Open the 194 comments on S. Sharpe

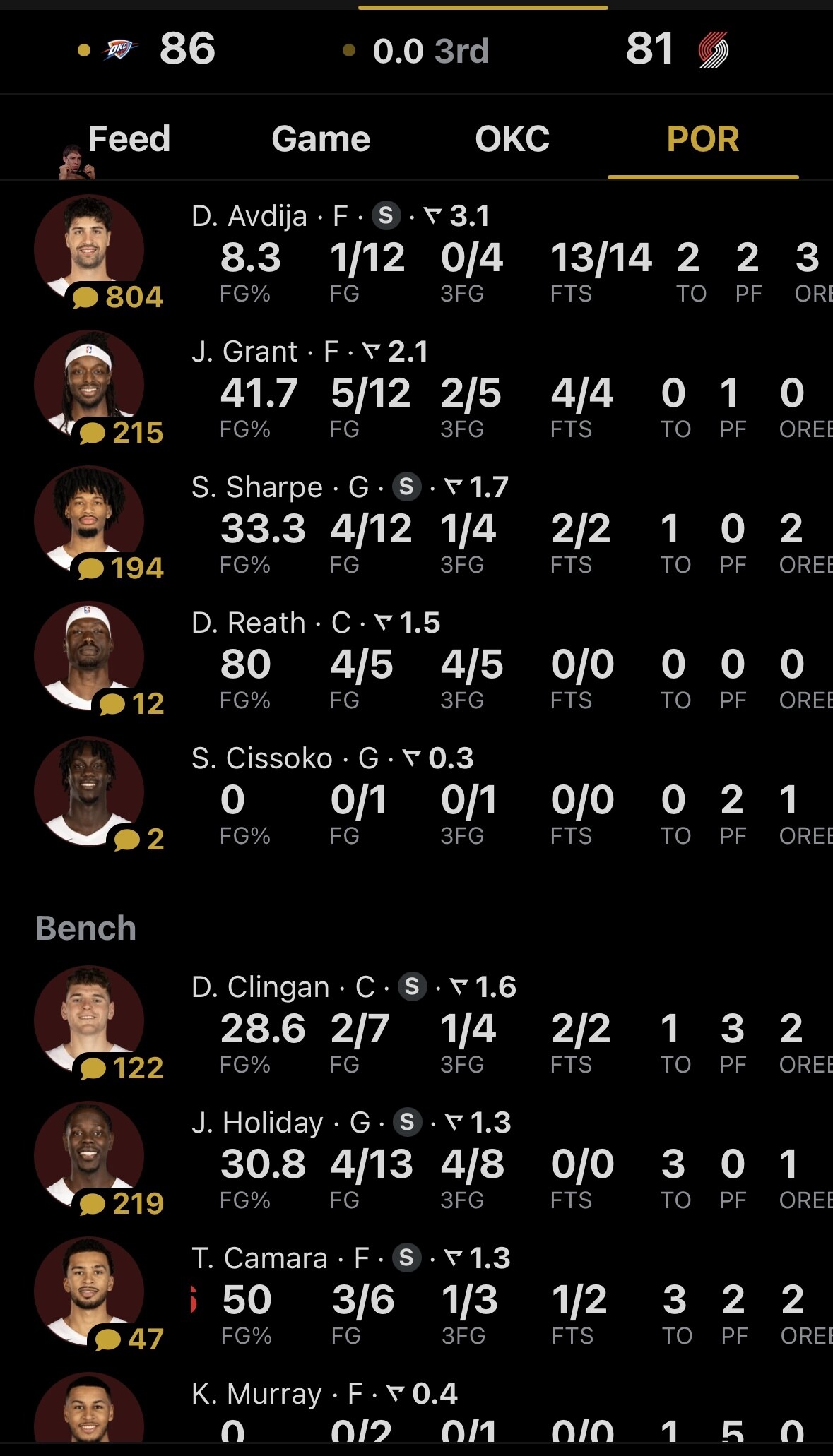point(121,568)
